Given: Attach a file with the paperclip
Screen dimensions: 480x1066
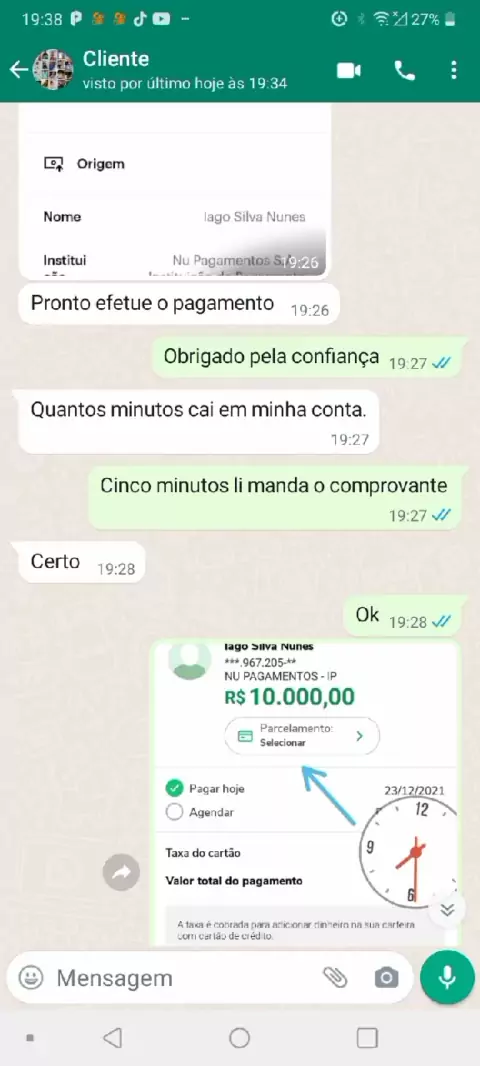Looking at the screenshot, I should pyautogui.click(x=335, y=978).
